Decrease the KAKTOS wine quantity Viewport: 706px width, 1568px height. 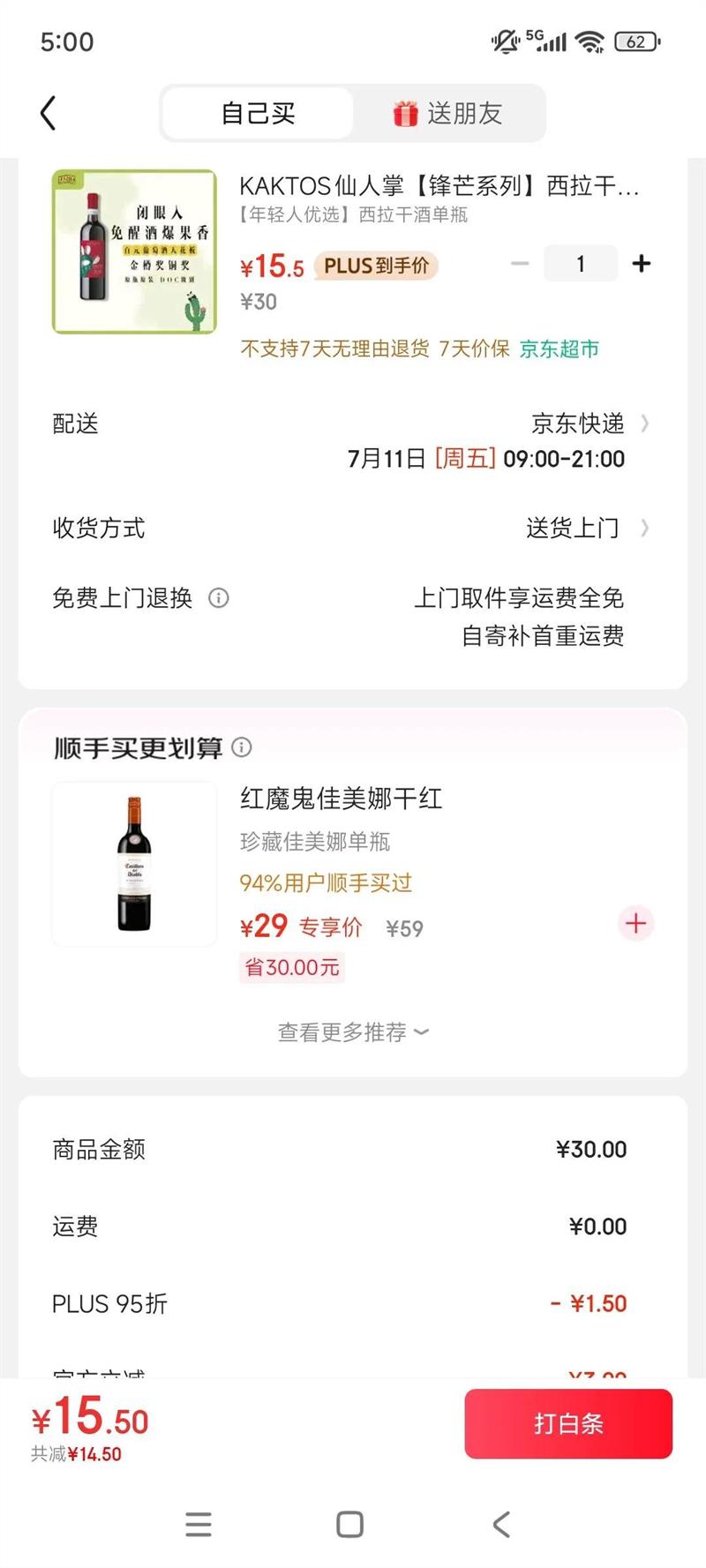(x=520, y=264)
